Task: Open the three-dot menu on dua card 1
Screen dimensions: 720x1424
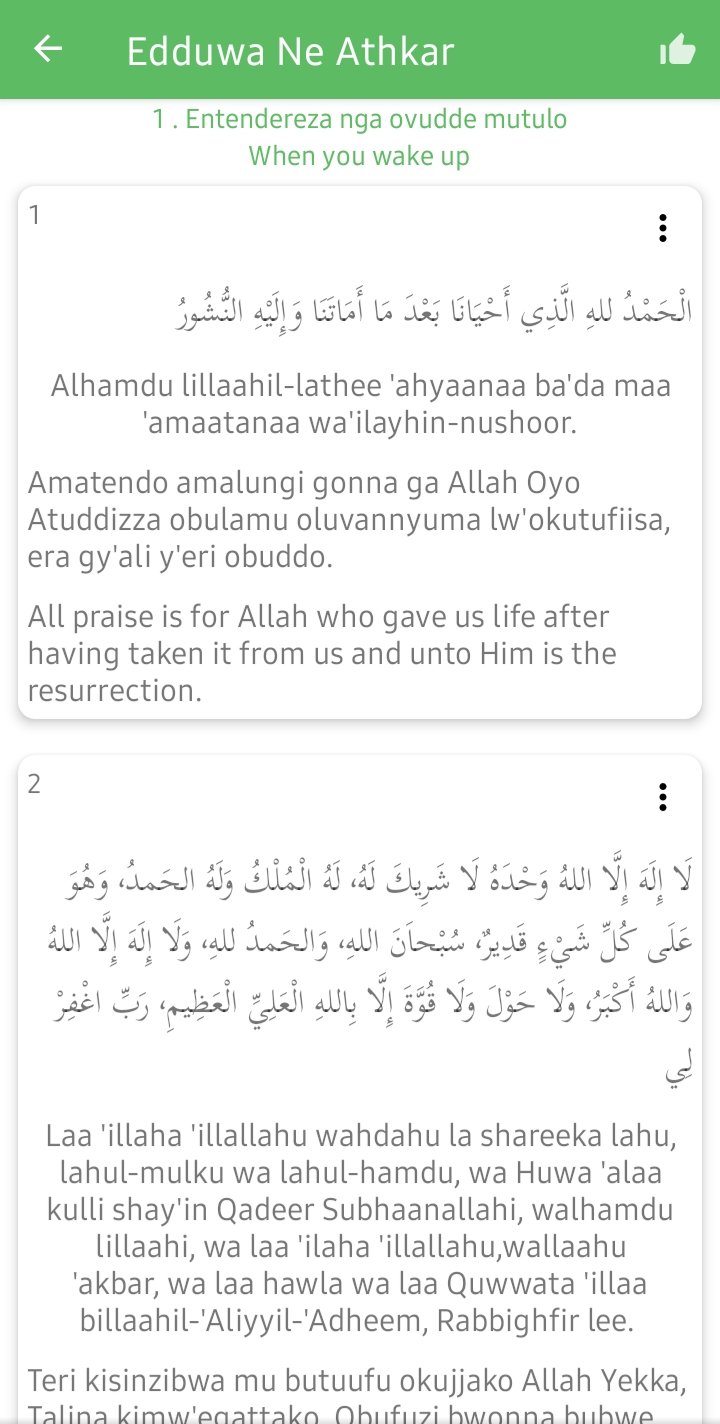Action: tap(662, 228)
